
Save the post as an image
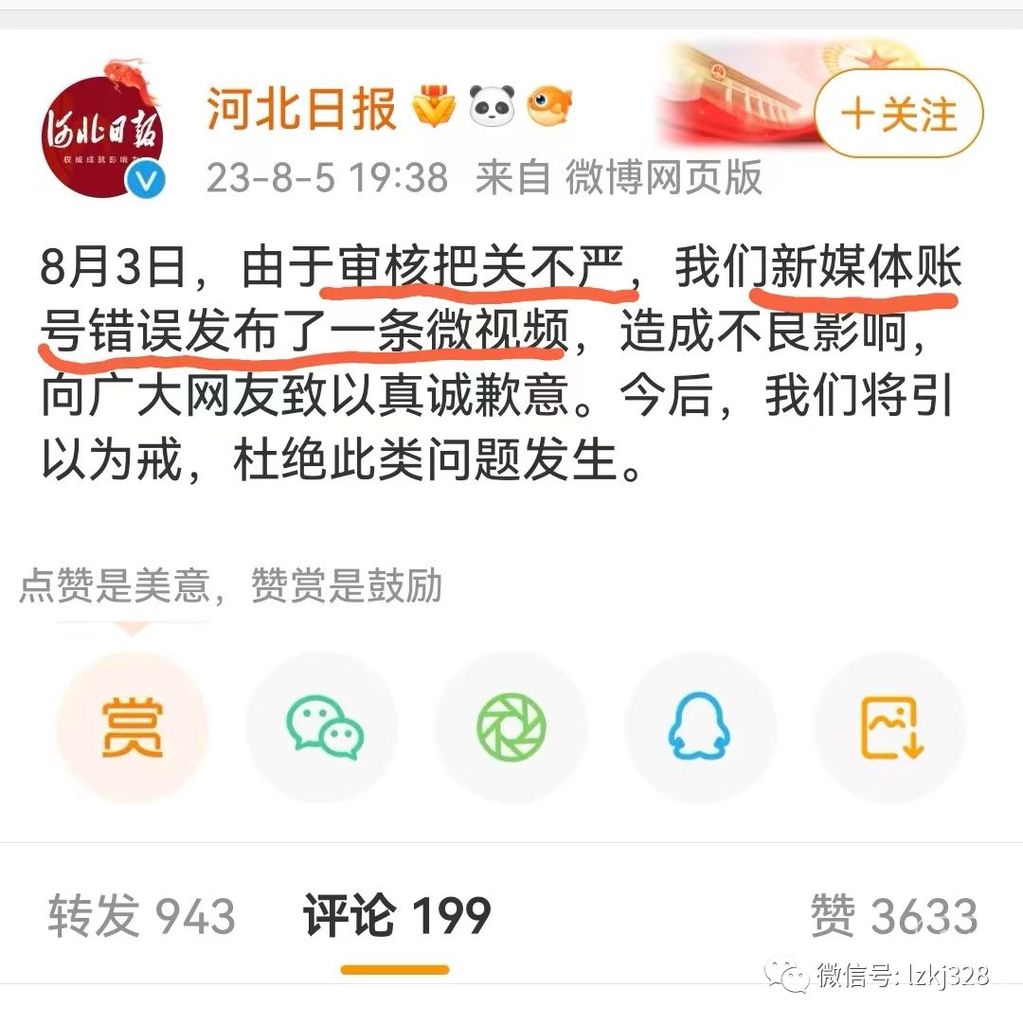[x=890, y=727]
